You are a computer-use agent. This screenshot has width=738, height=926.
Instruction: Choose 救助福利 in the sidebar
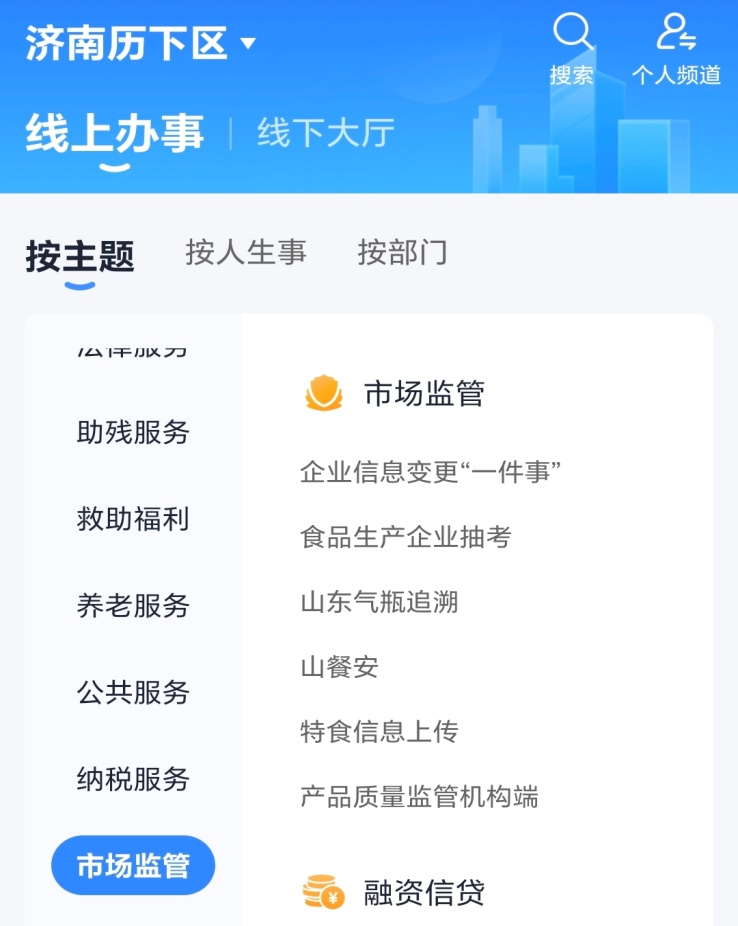[x=133, y=519]
